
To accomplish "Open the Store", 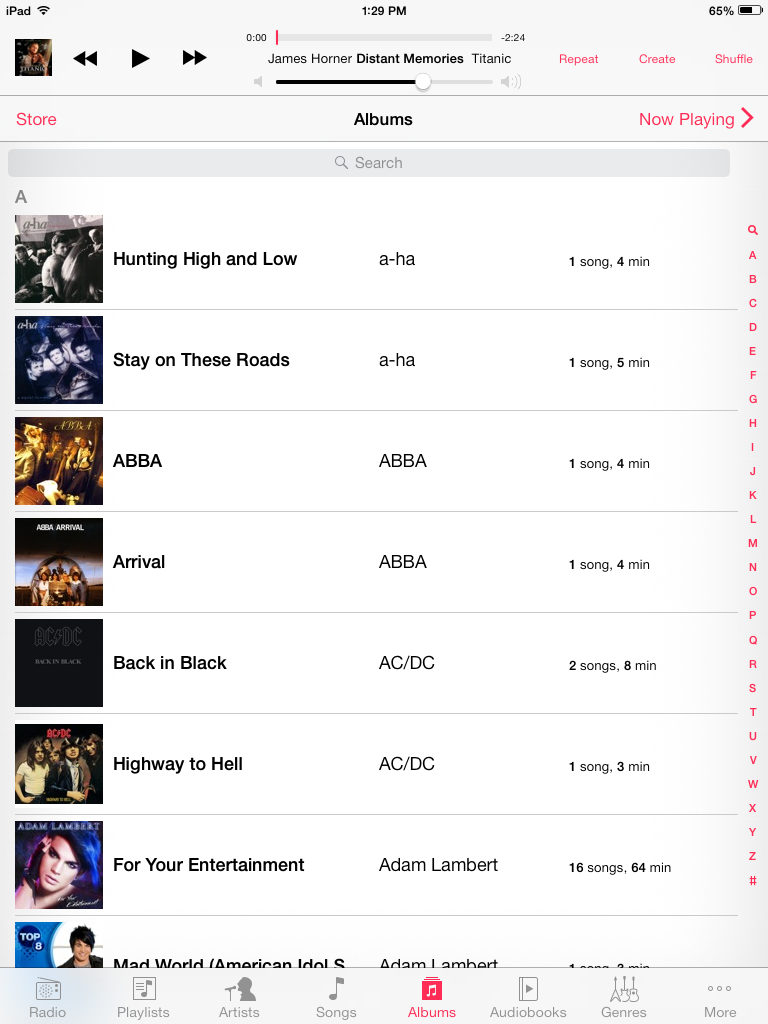I will coord(36,119).
